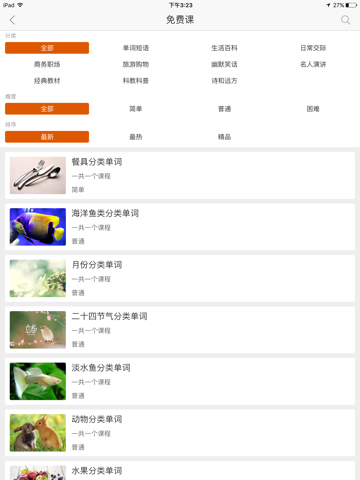Filter by 商务职场 category

(x=47, y=64)
